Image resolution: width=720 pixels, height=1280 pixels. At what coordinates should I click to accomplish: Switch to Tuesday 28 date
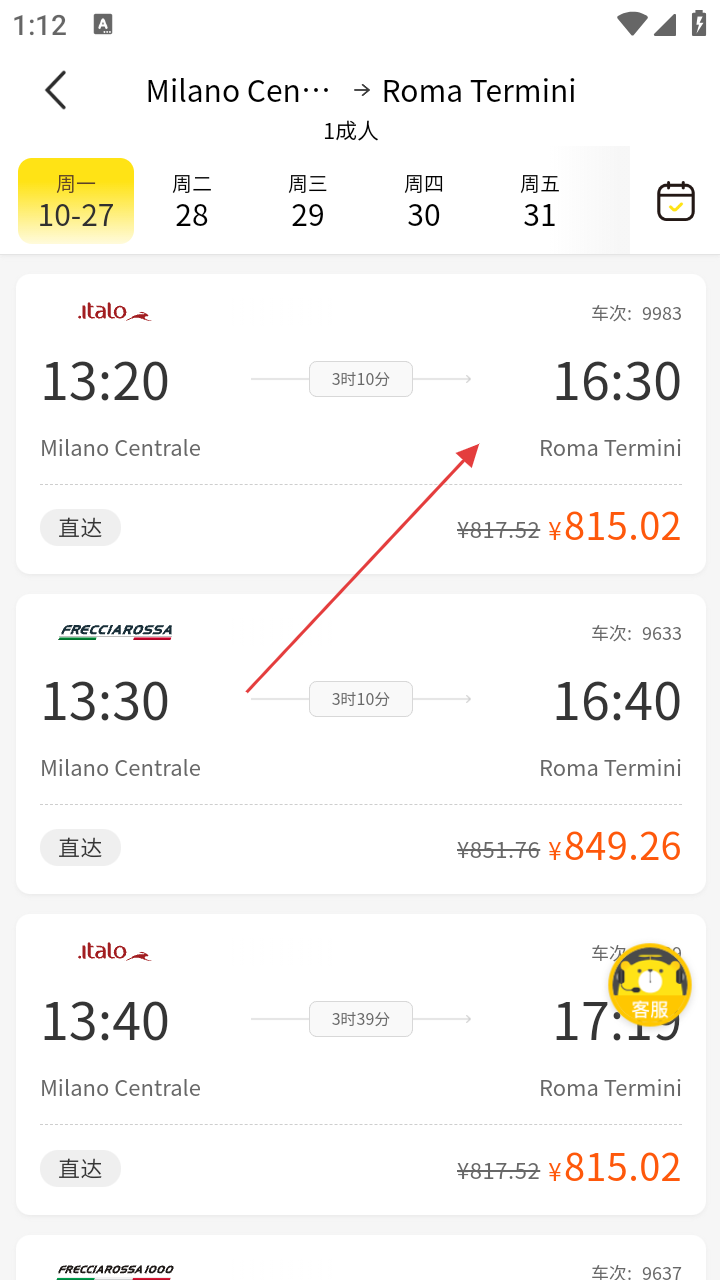(192, 200)
